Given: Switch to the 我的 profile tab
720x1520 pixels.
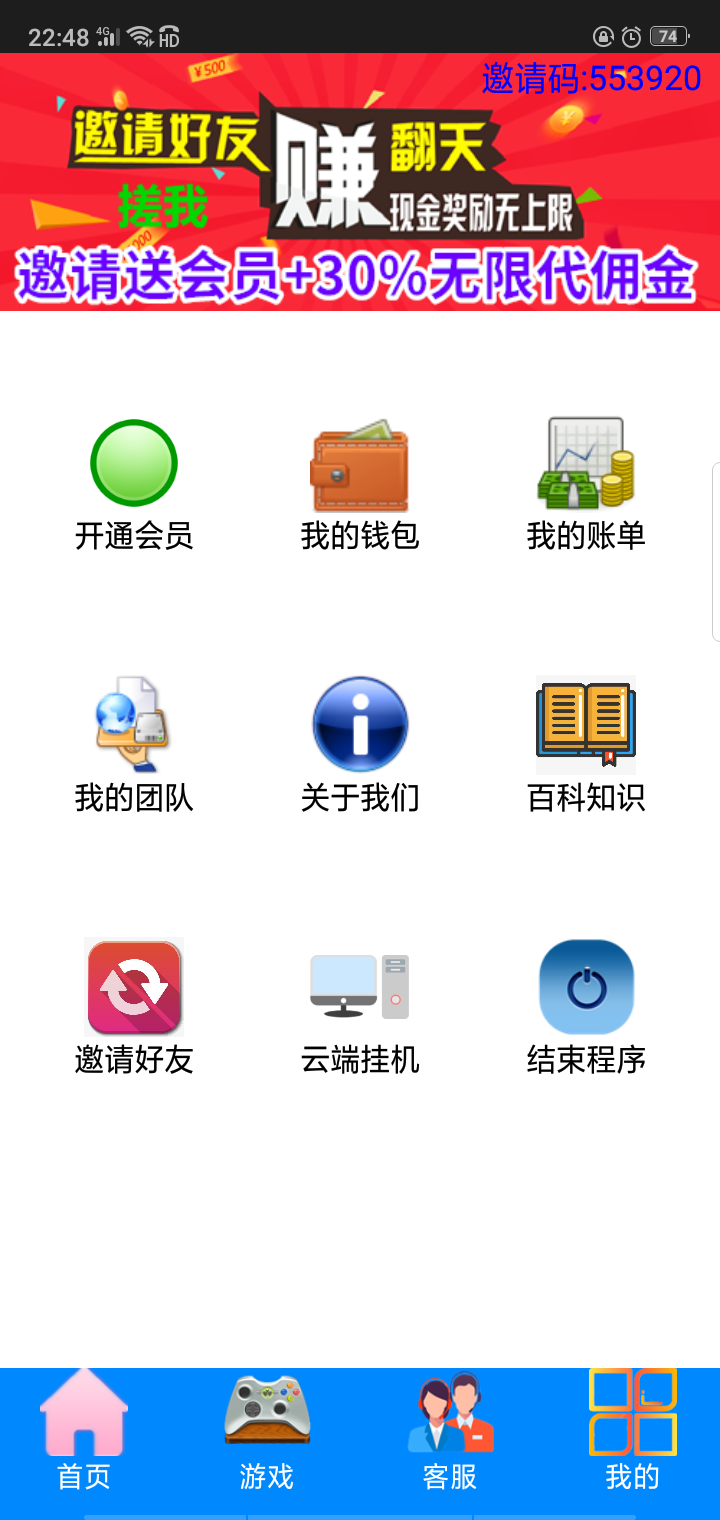Looking at the screenshot, I should 633,1432.
